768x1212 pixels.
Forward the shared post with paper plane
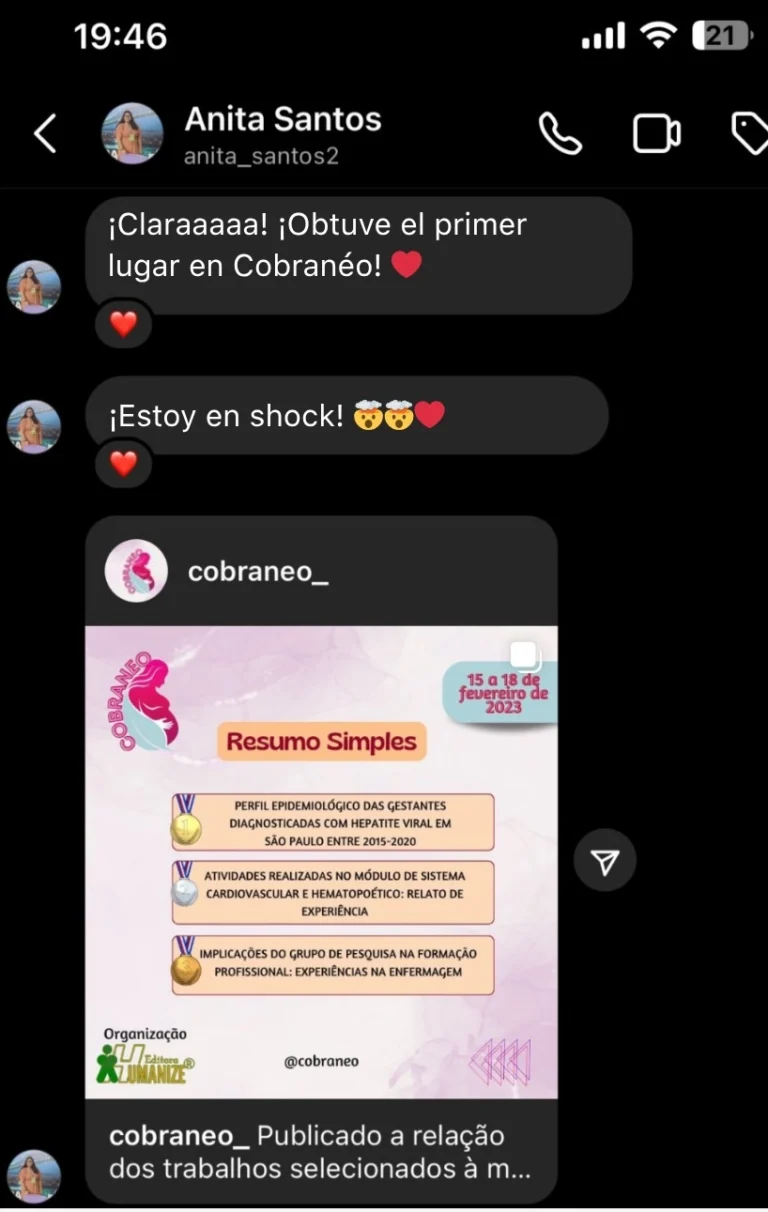(x=605, y=861)
